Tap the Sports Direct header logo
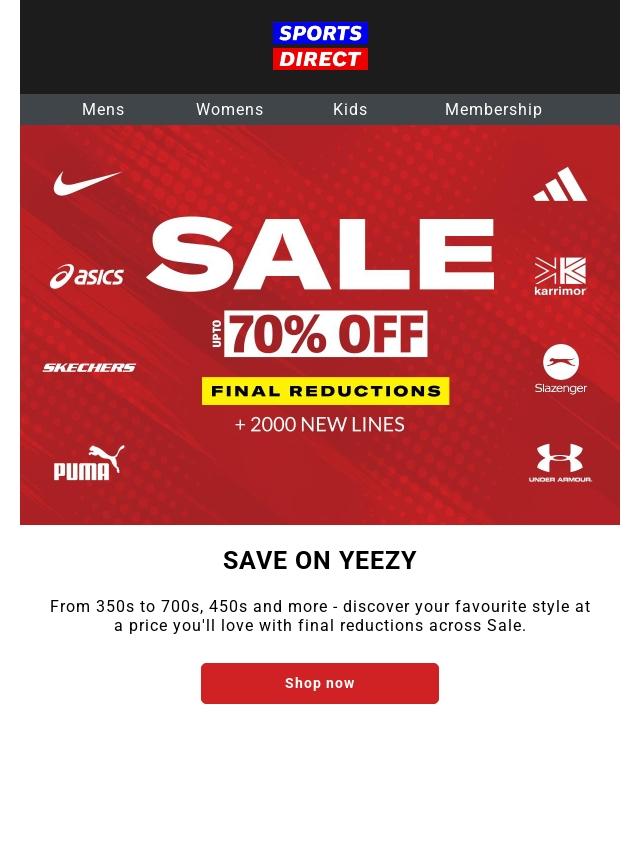Screen dimensions: 640x854 320,47
